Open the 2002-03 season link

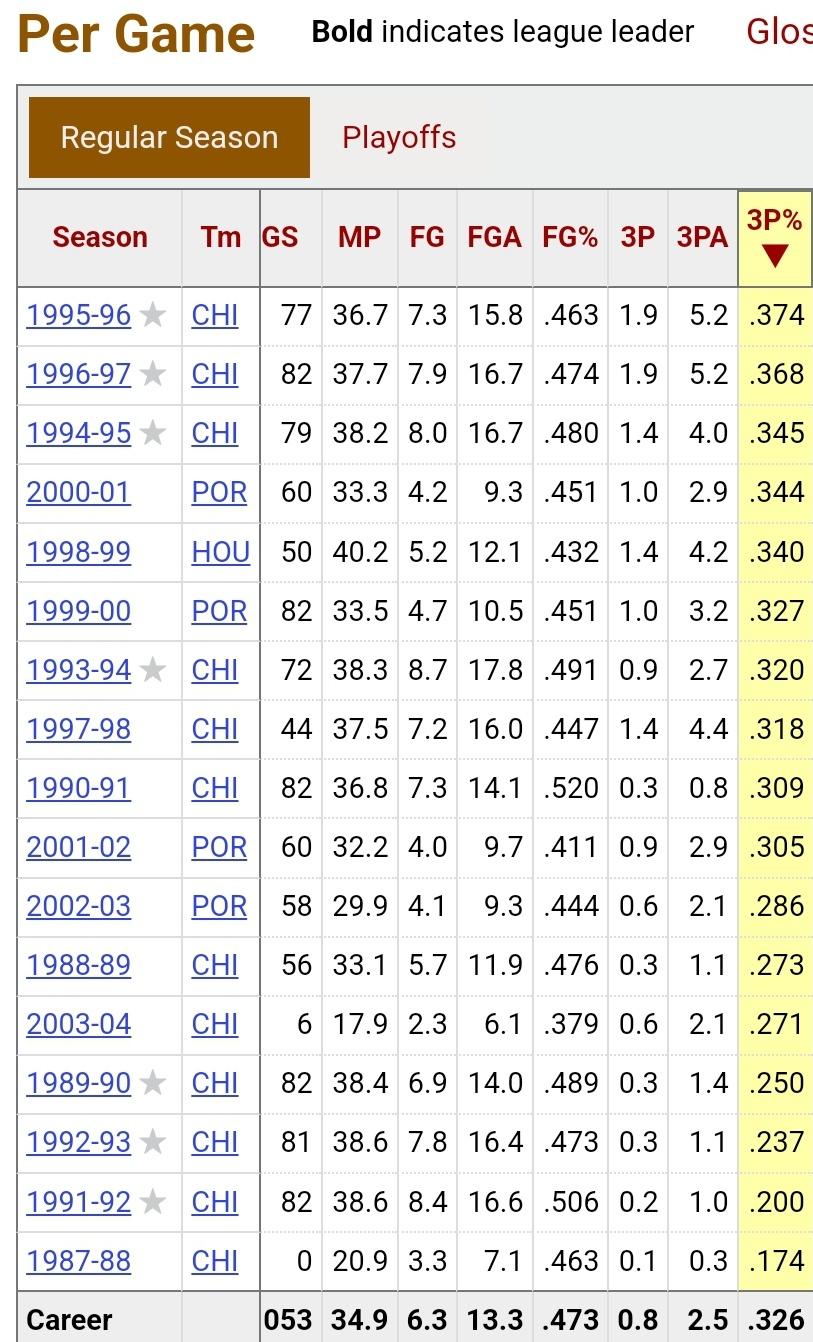[x=78, y=906]
